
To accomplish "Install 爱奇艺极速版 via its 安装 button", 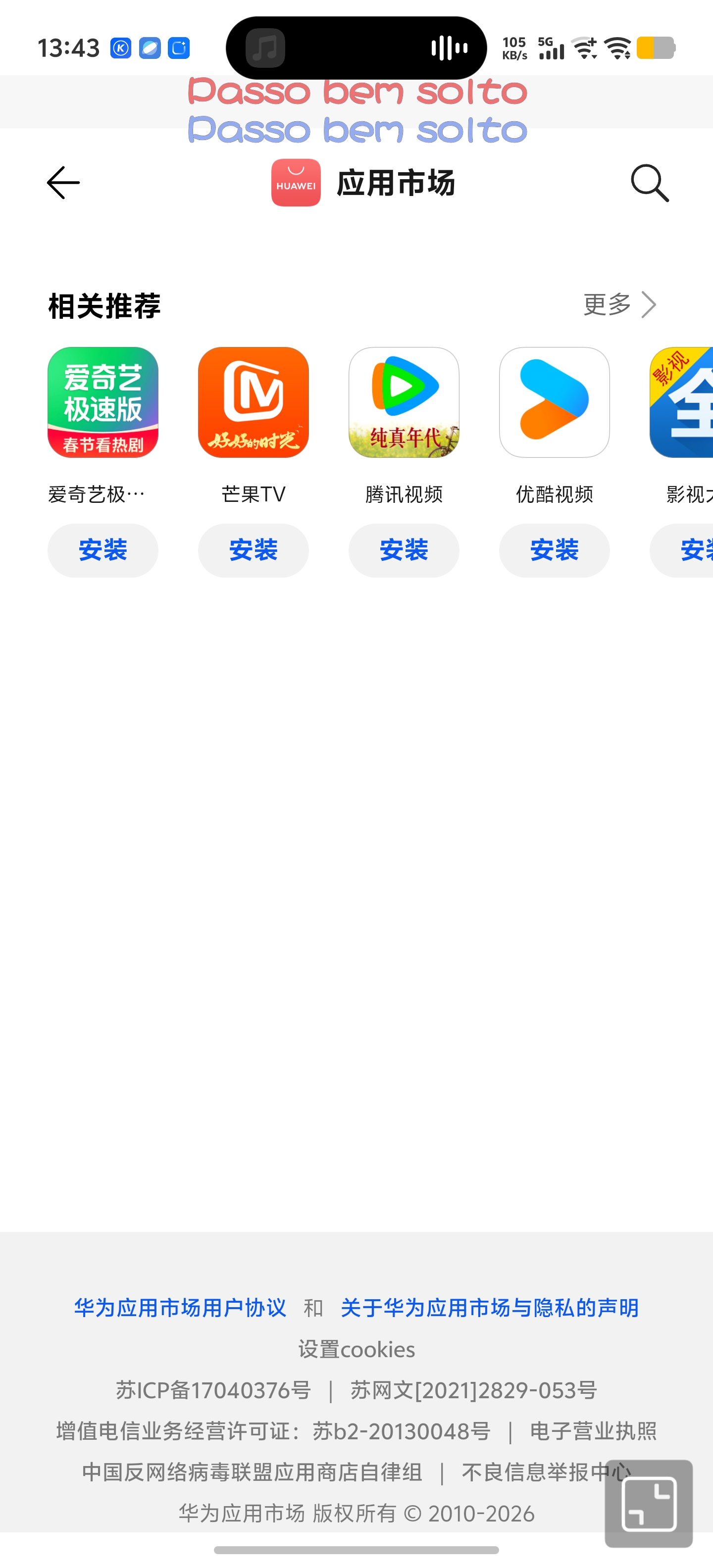I will pyautogui.click(x=102, y=550).
